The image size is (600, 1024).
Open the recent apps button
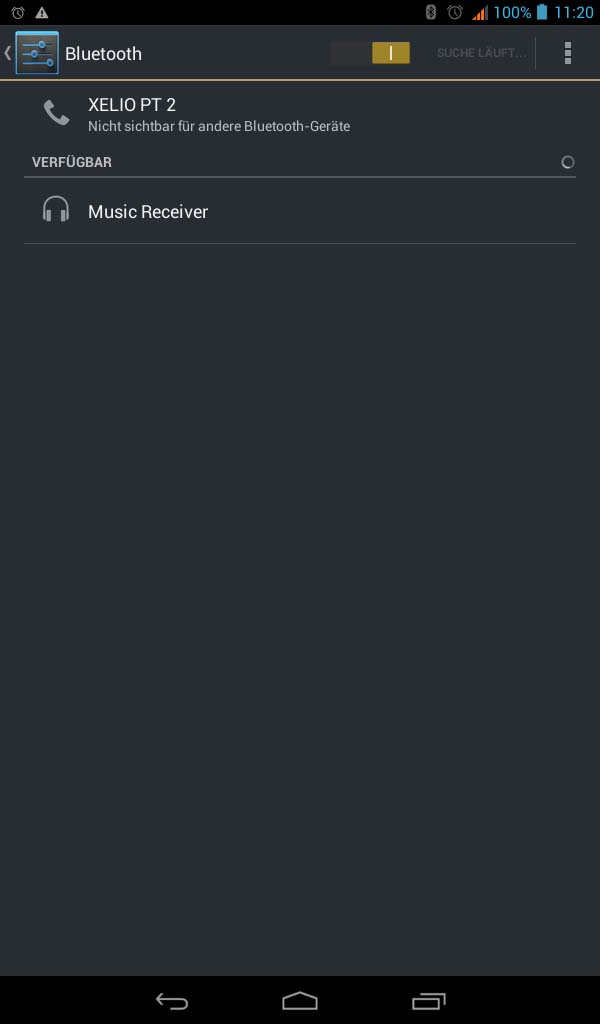(x=428, y=1000)
